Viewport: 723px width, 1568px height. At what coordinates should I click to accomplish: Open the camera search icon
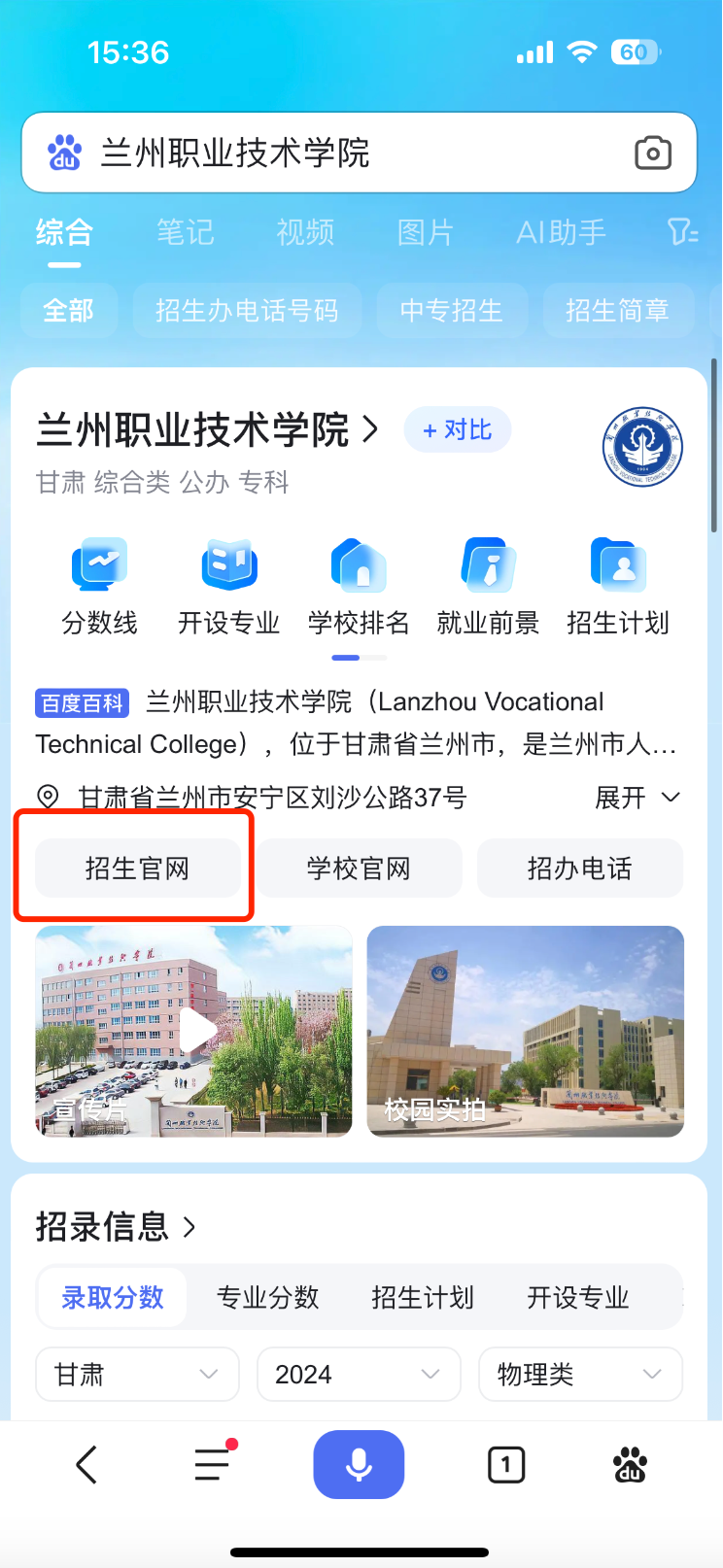click(x=652, y=153)
